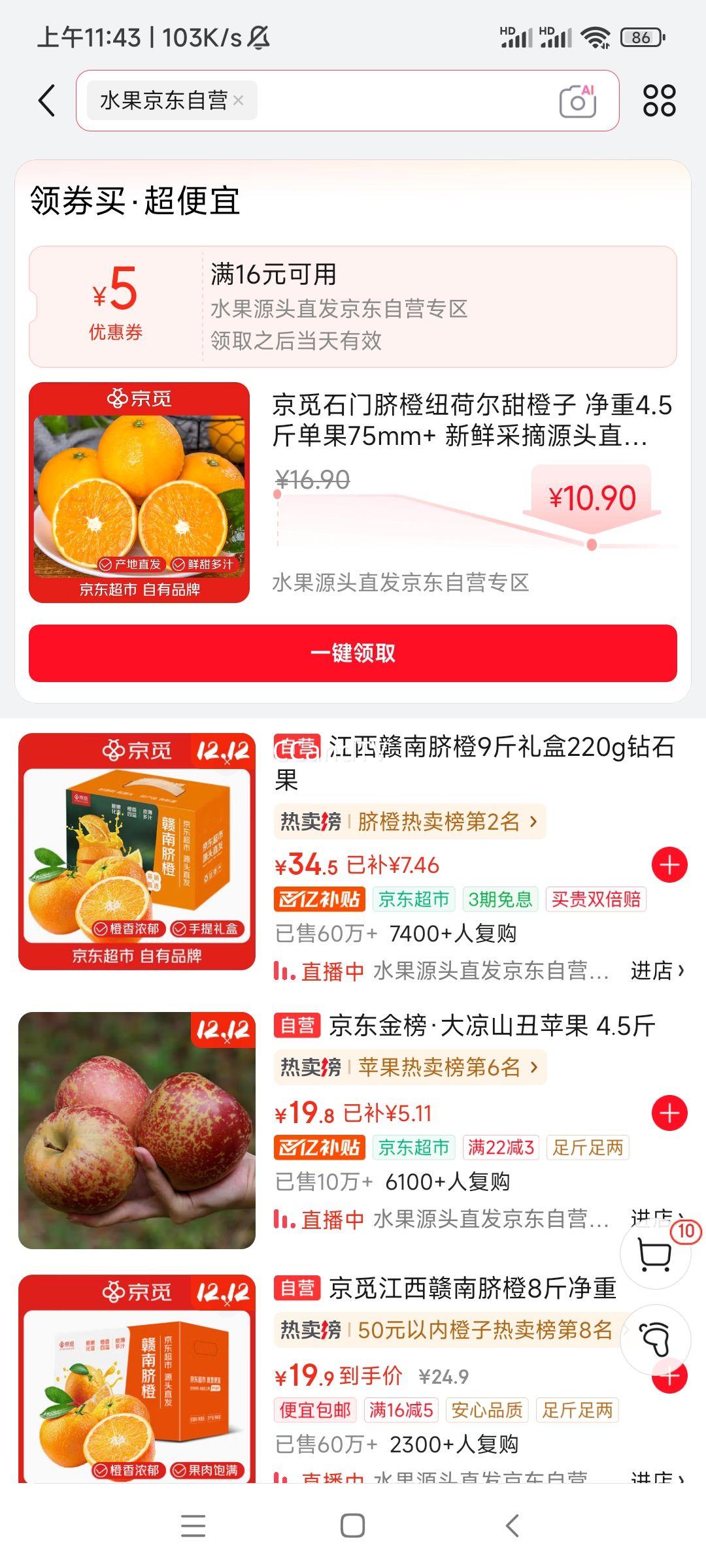
Task: Open 京觅江西赣南脐橙8斤 product image
Action: [137, 1379]
